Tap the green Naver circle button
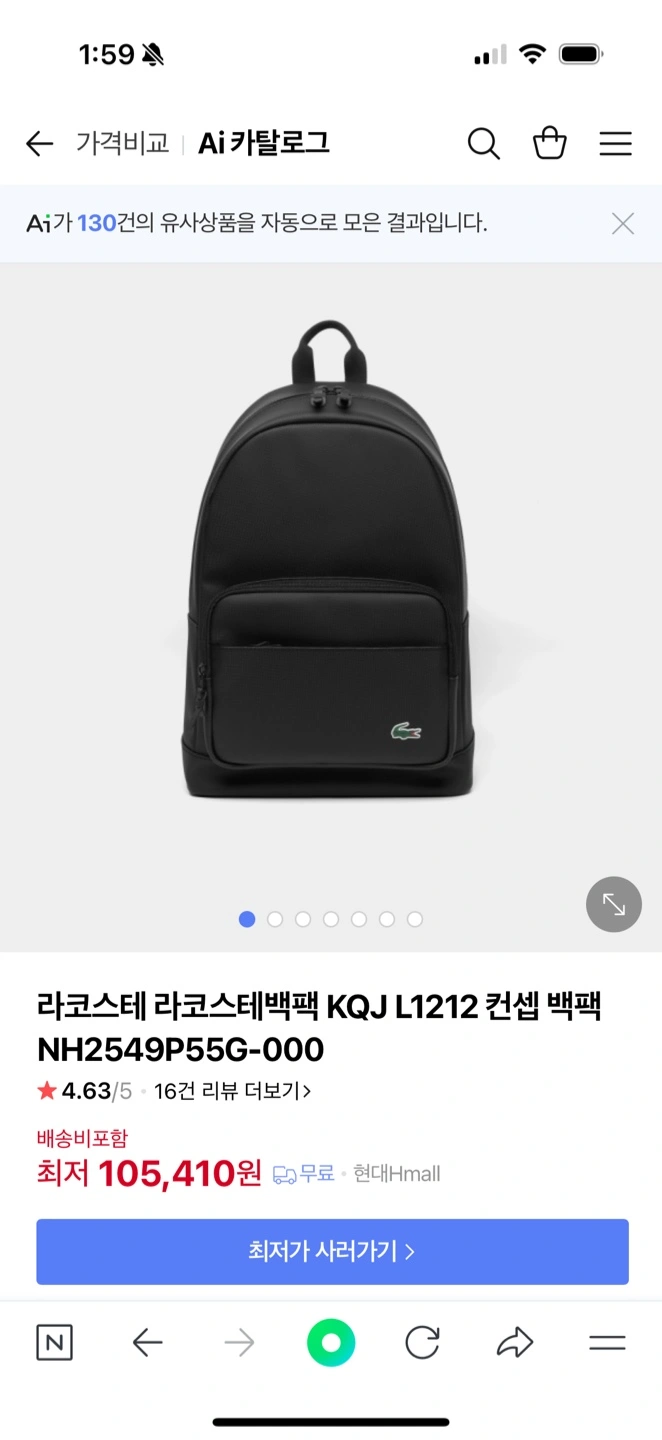Viewport: 662px width, 1440px height. click(331, 1342)
